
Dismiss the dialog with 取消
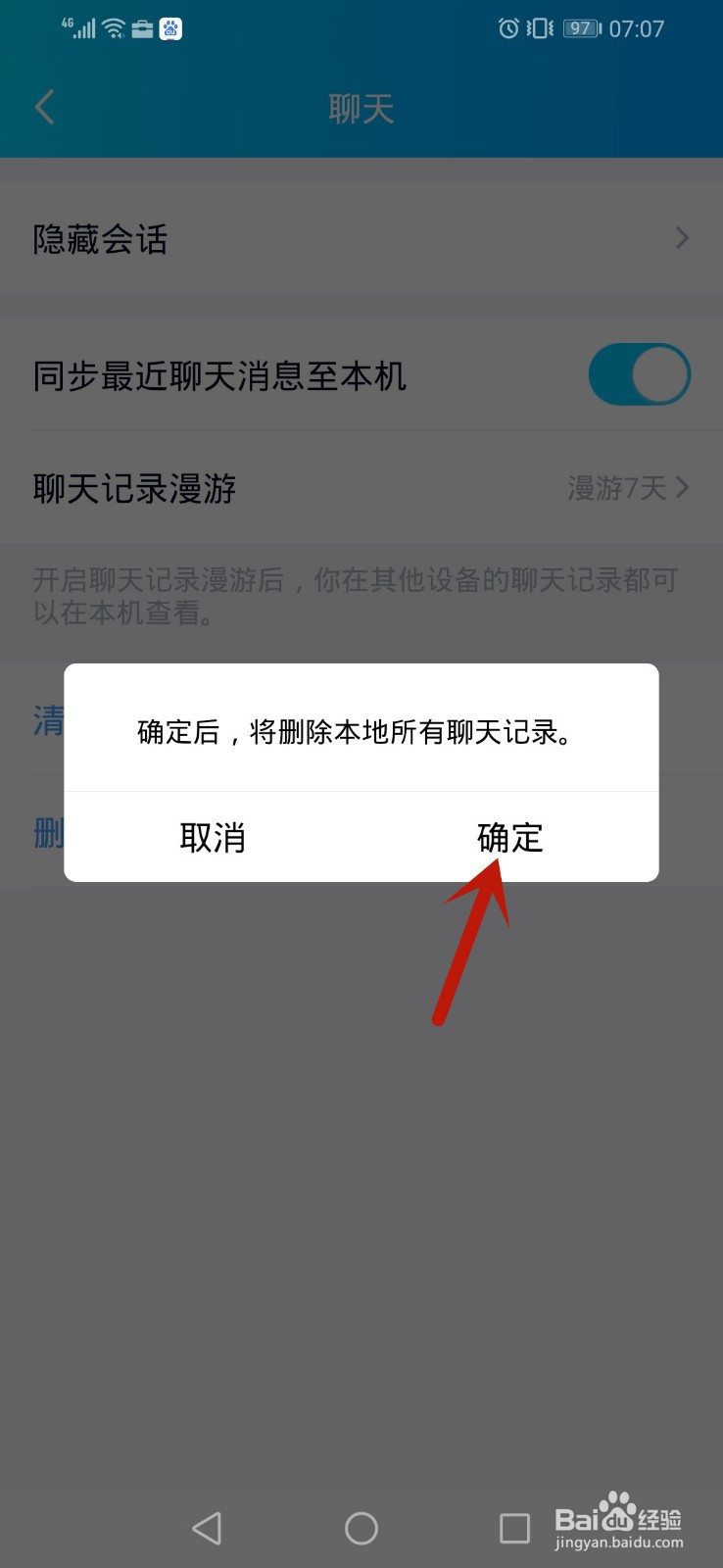coord(214,838)
